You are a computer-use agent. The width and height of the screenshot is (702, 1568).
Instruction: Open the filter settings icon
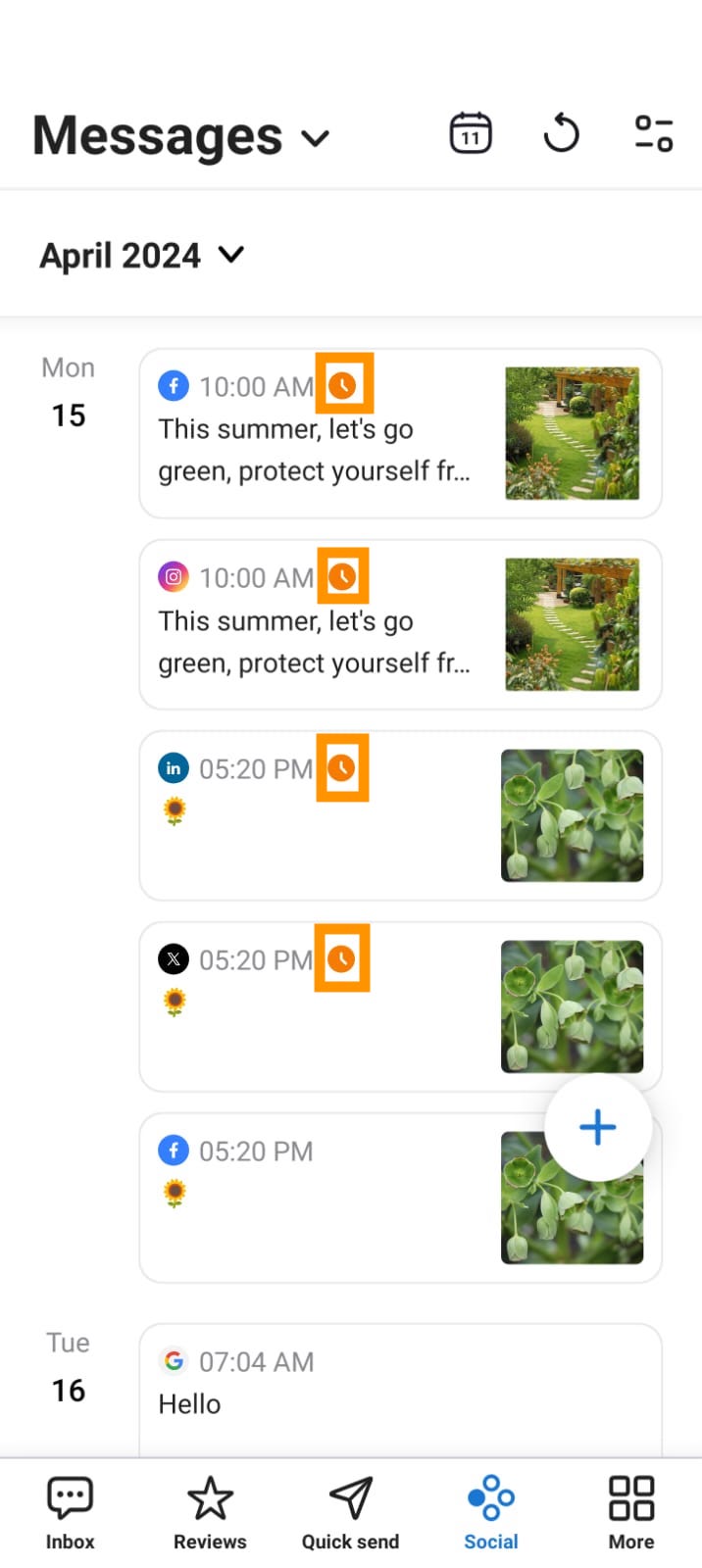(x=653, y=134)
